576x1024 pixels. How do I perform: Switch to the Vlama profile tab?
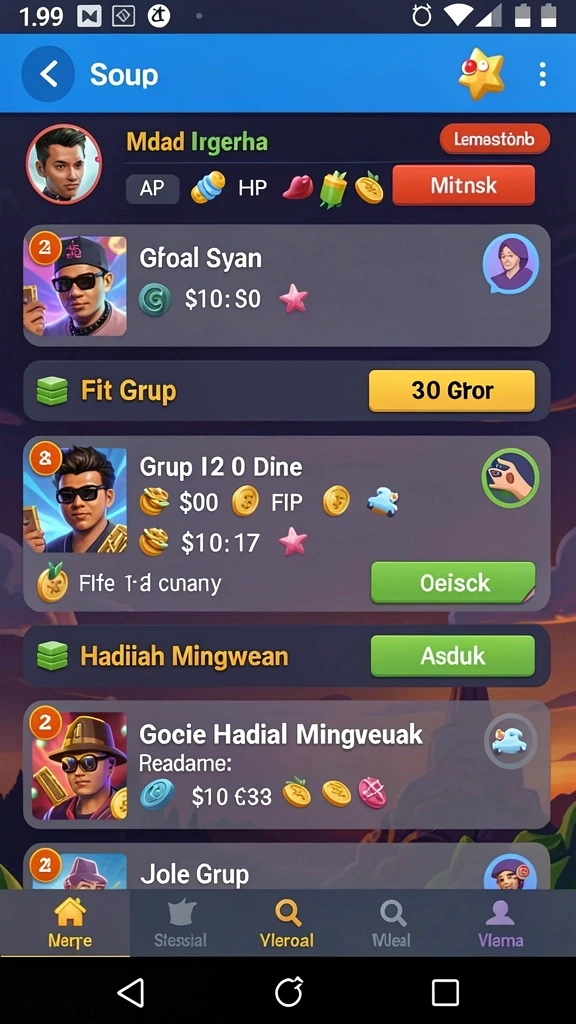(500, 923)
